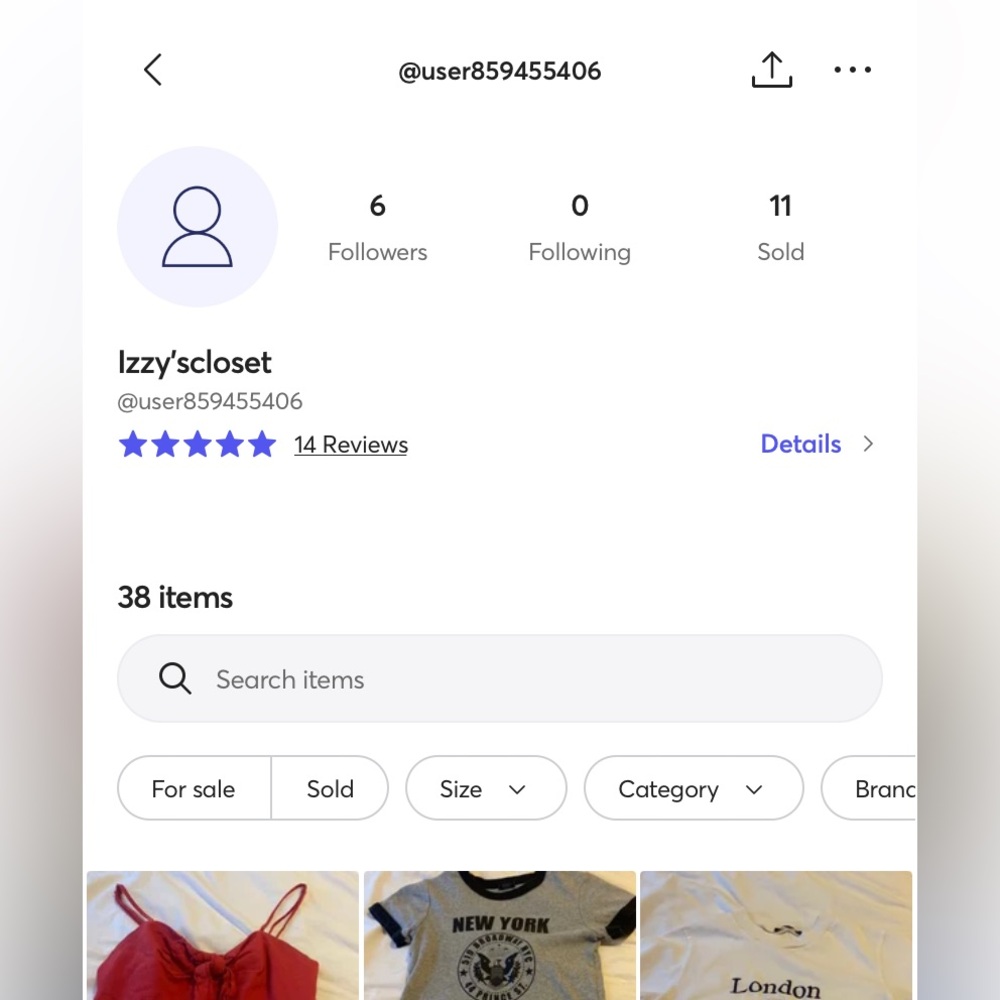Screen dimensions: 1000x1000
Task: Show Sold items only
Action: 330,789
